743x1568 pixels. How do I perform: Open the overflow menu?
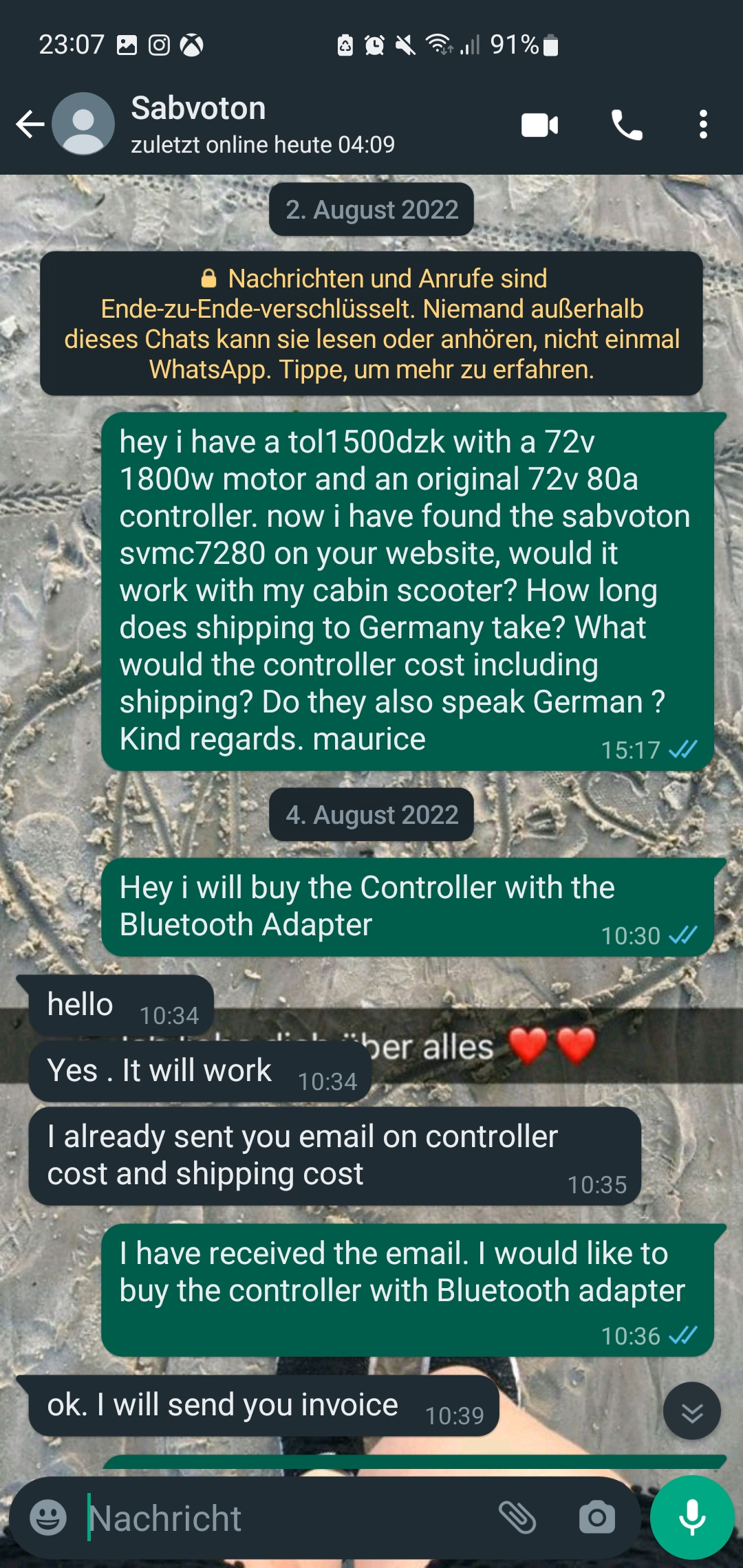click(x=702, y=125)
